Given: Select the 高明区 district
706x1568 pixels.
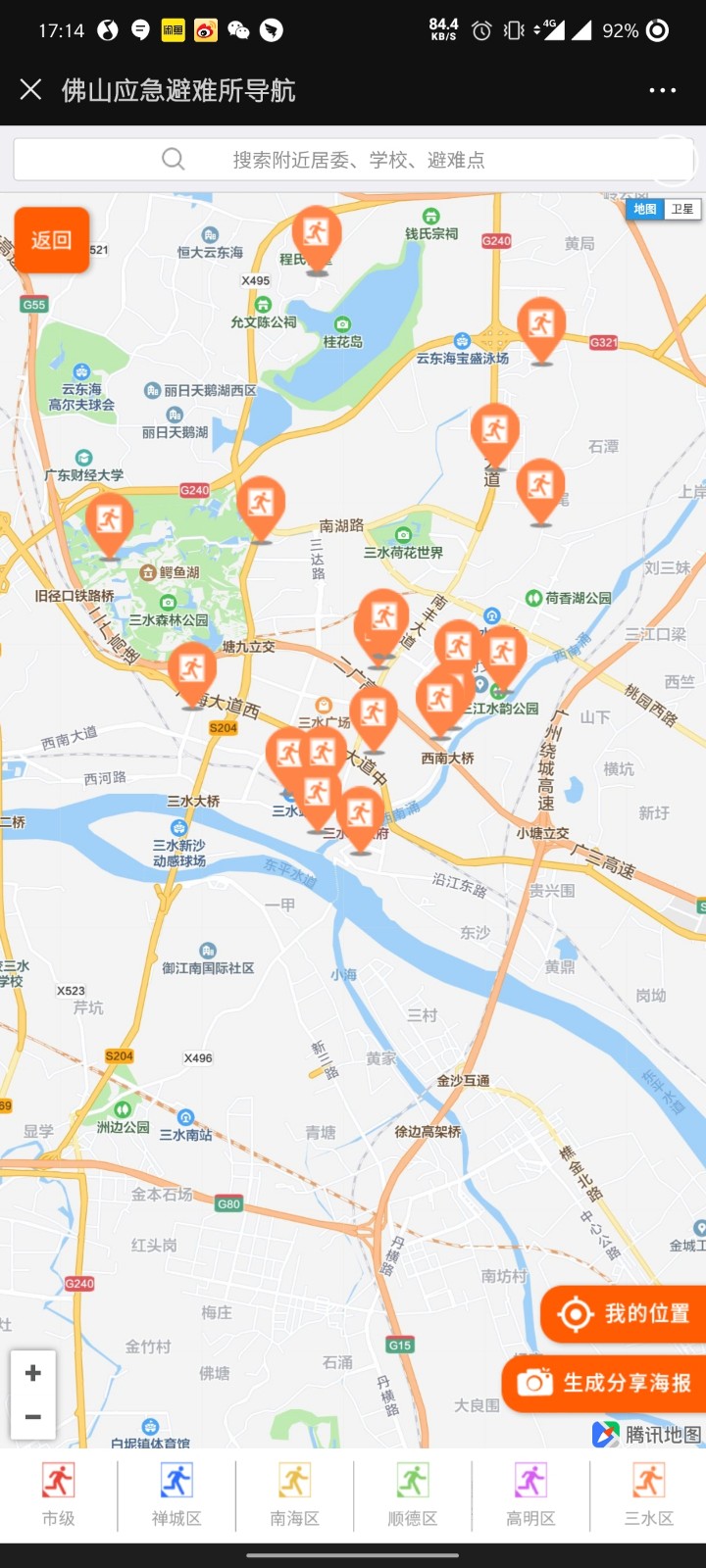Looking at the screenshot, I should click(530, 1494).
